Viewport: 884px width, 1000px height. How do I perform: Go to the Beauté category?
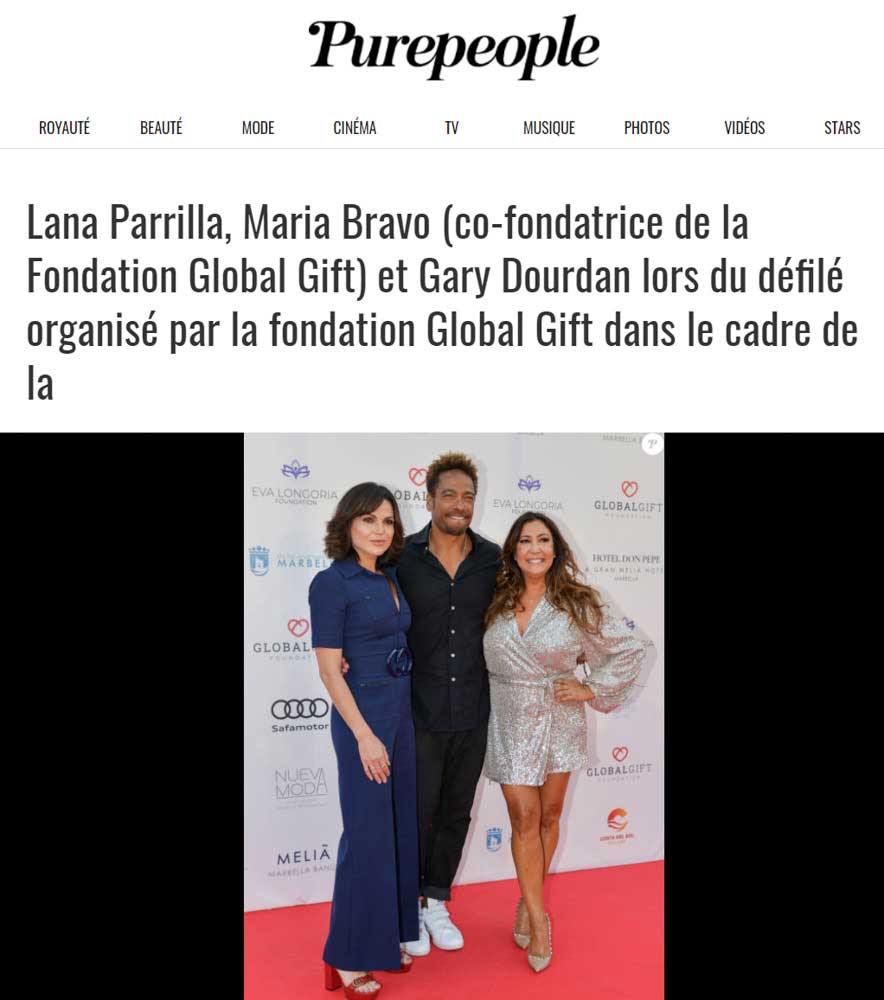coord(161,128)
